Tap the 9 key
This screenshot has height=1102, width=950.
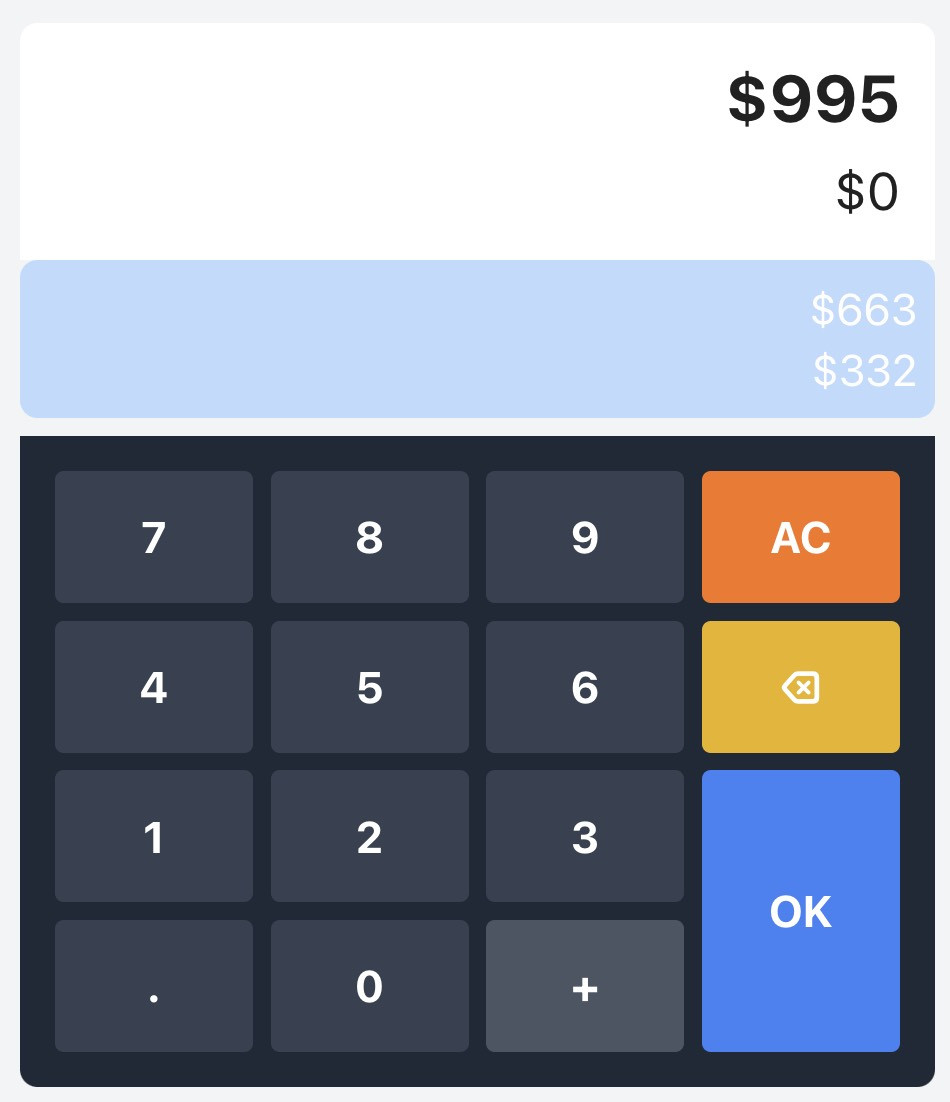point(585,537)
